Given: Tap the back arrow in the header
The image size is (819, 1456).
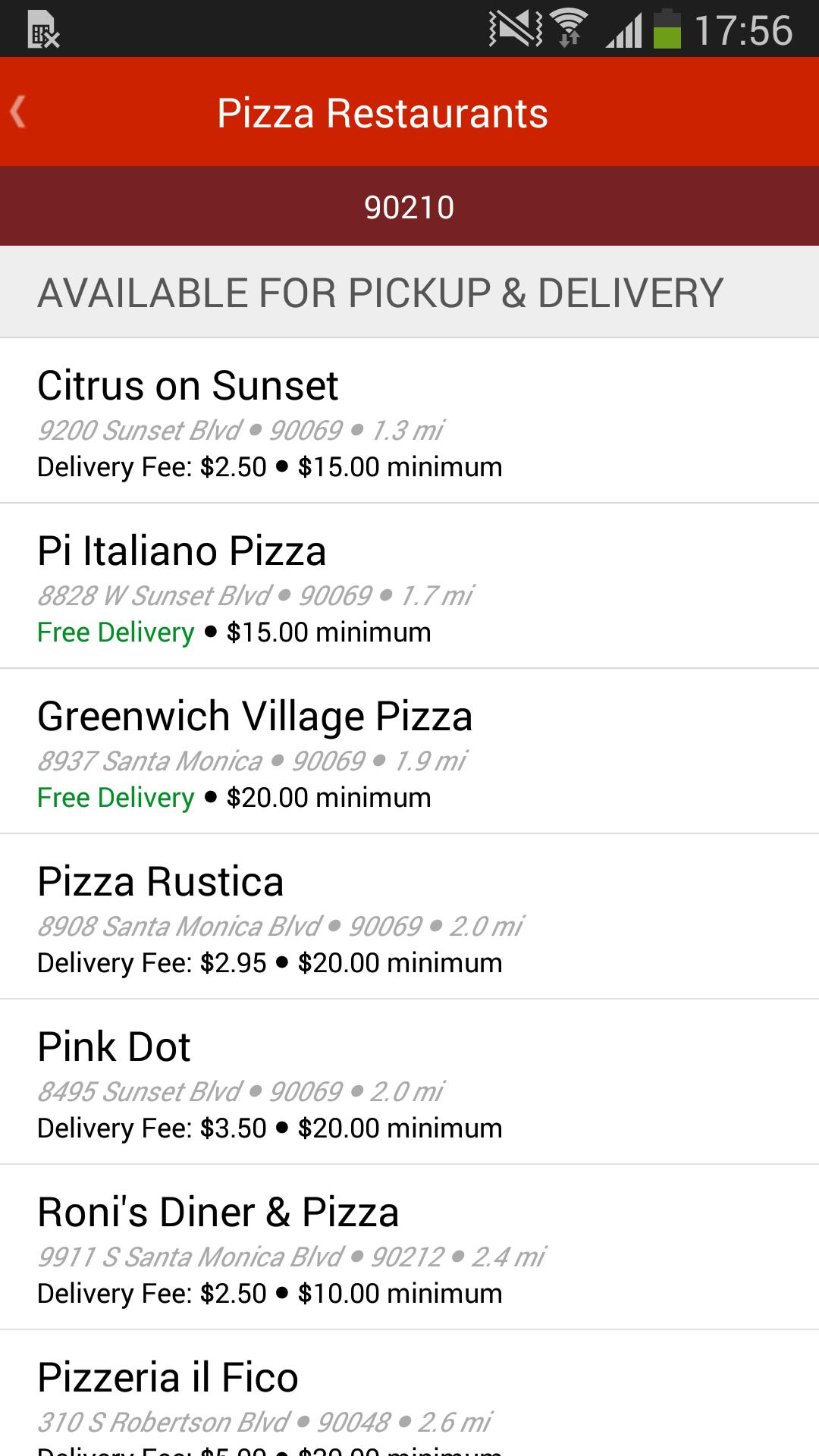Looking at the screenshot, I should point(17,112).
